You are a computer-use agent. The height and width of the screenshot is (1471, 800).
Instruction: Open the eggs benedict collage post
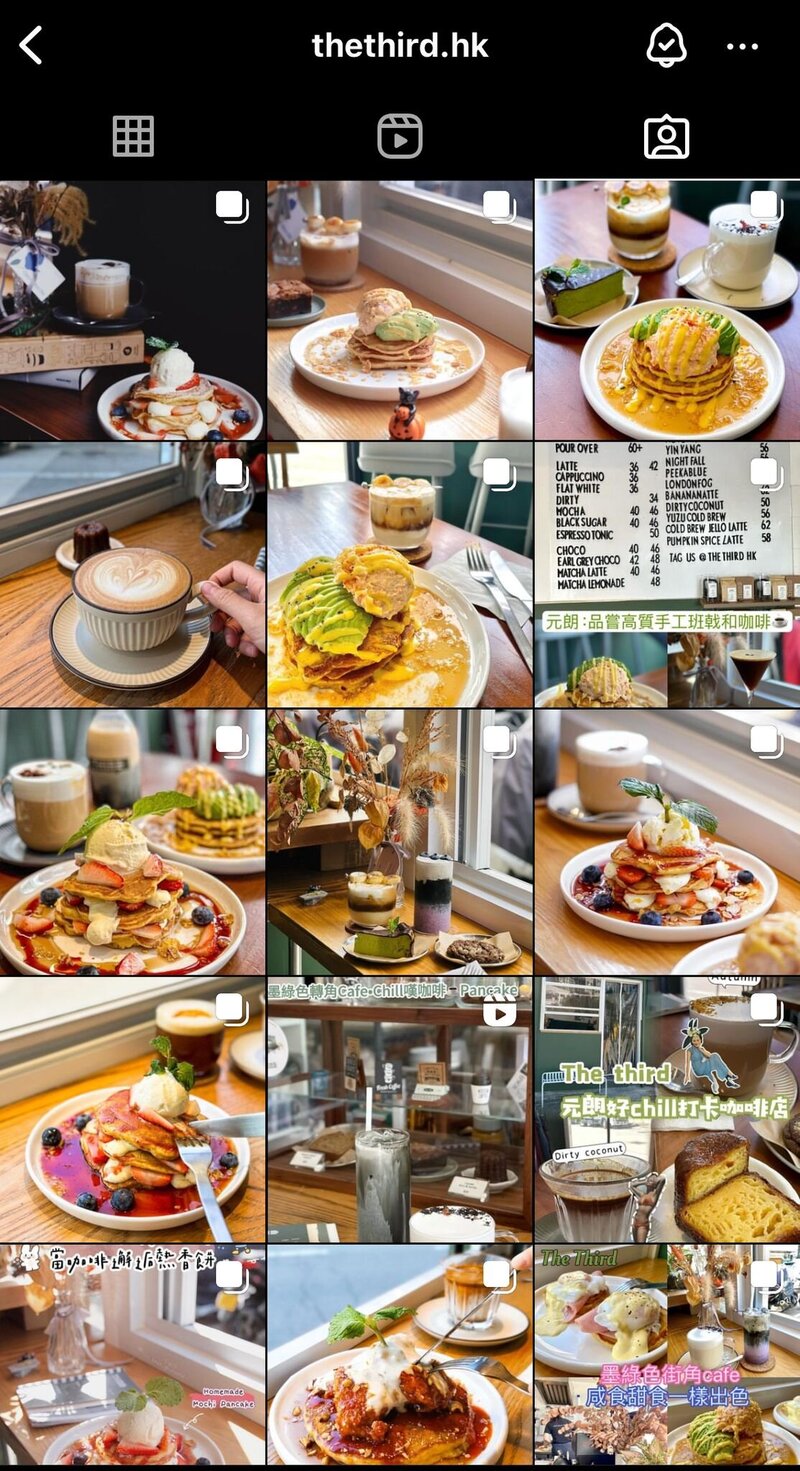coord(667,1355)
